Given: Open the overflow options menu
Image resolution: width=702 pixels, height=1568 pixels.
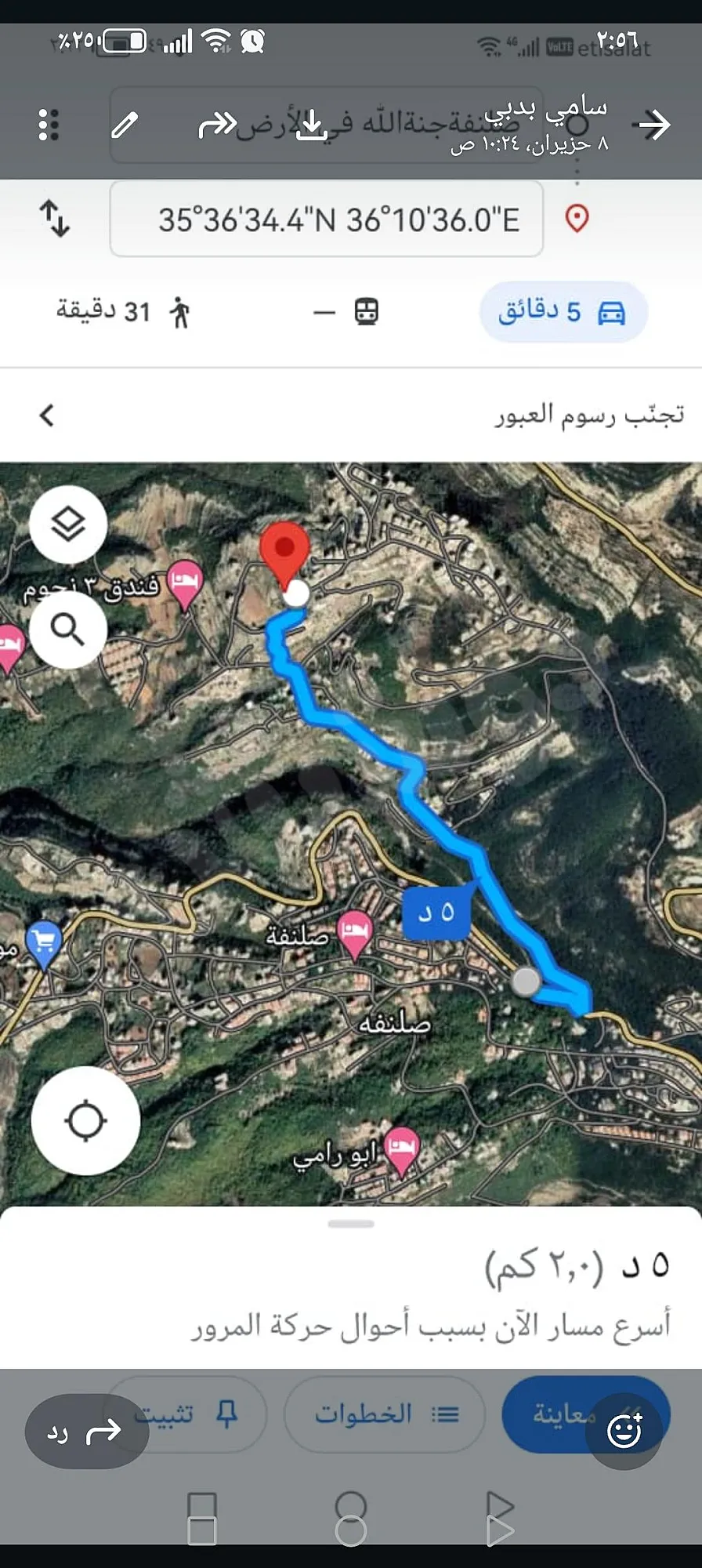Looking at the screenshot, I should tap(49, 125).
